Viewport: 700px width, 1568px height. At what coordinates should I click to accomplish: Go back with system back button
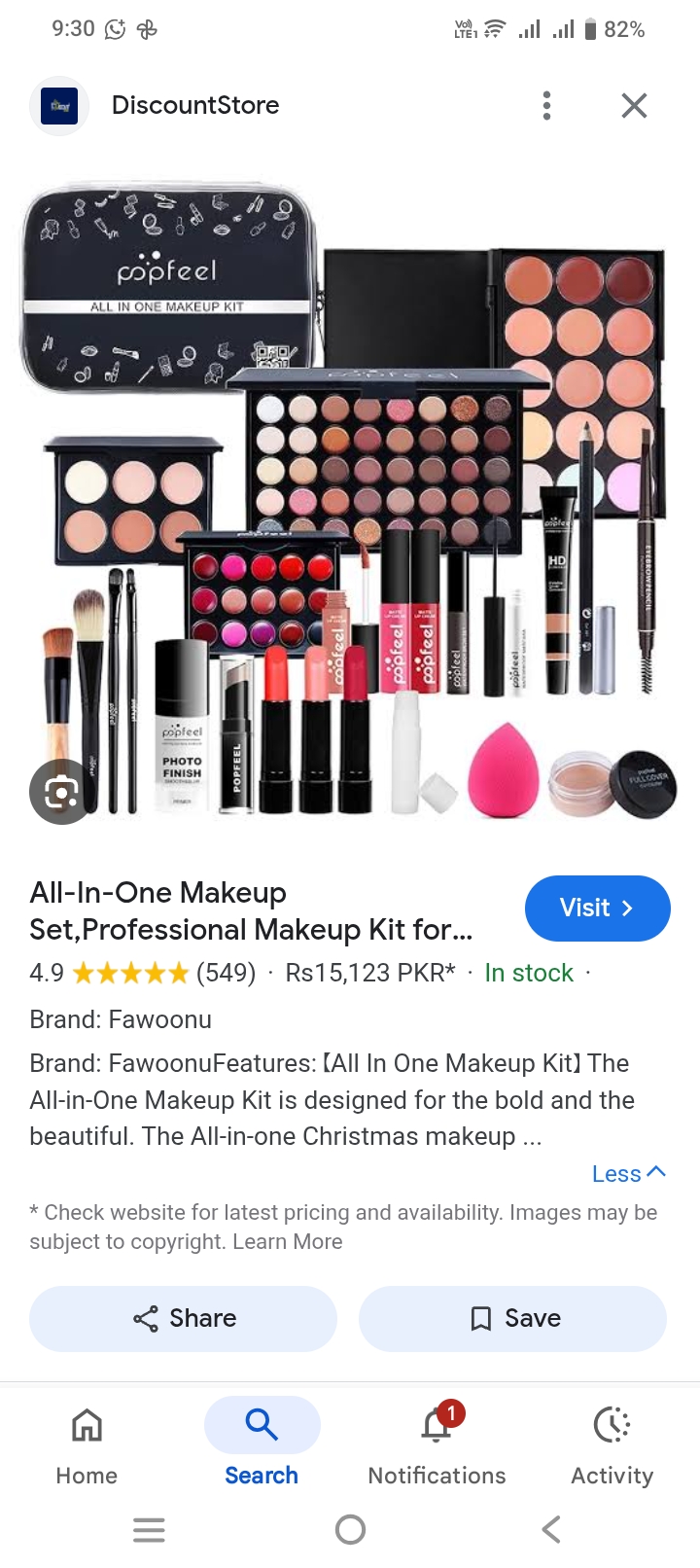click(x=550, y=1530)
